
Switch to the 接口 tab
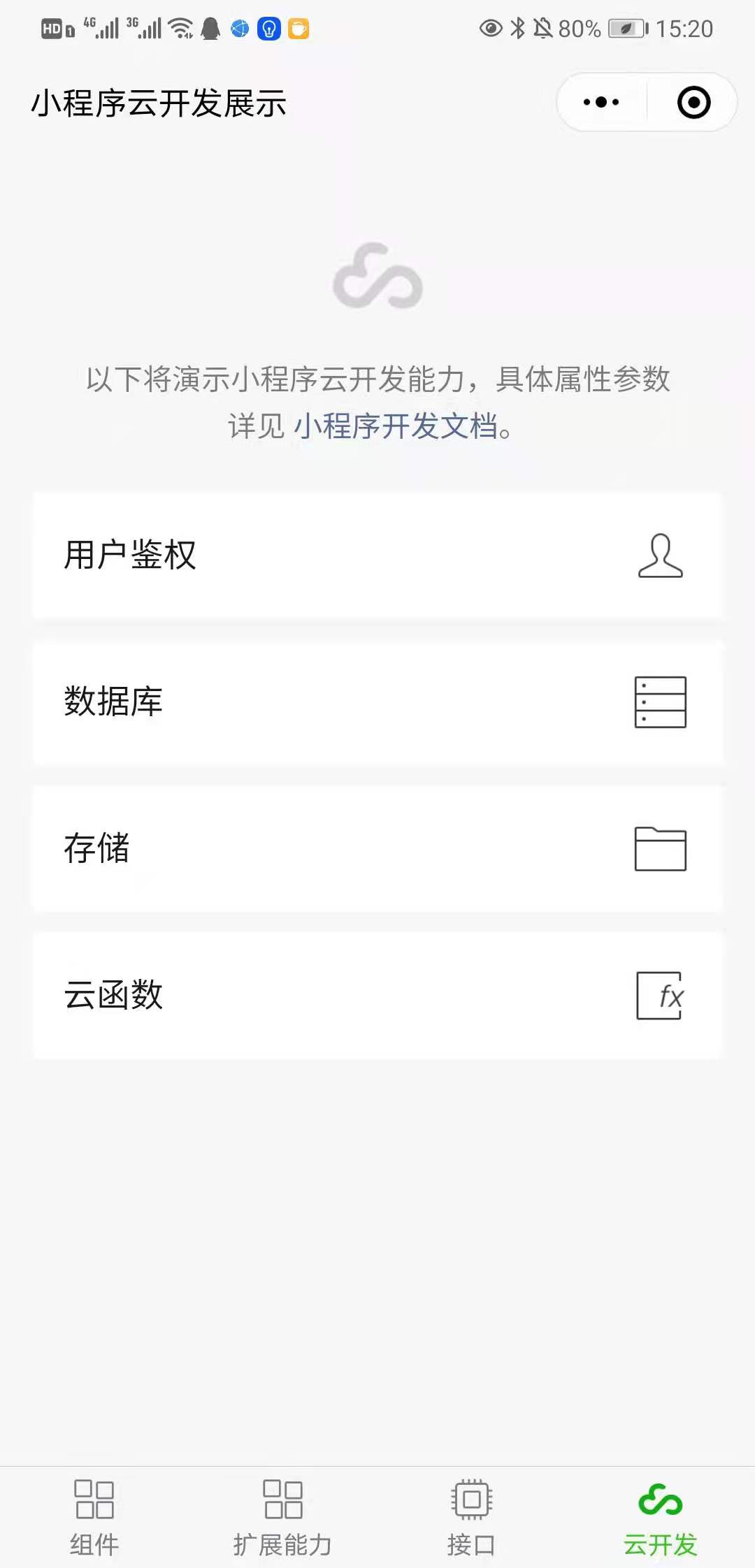coord(472,1516)
